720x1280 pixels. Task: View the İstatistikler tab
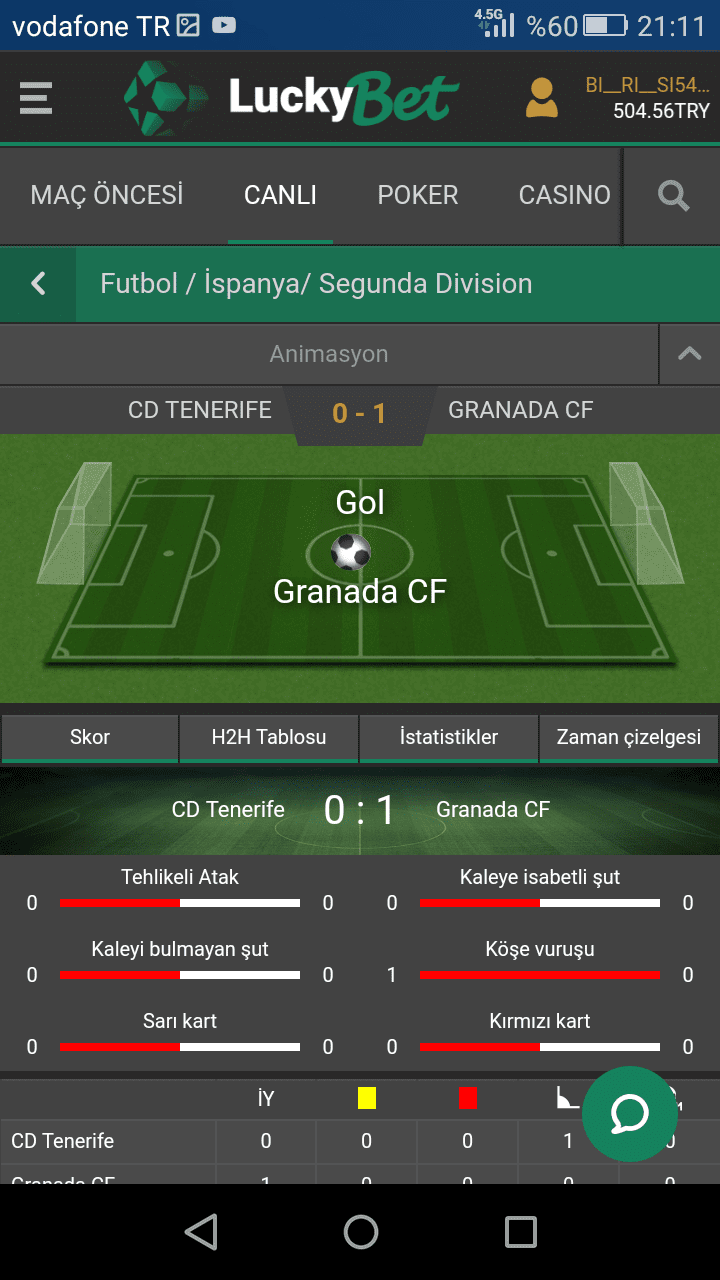pos(449,738)
